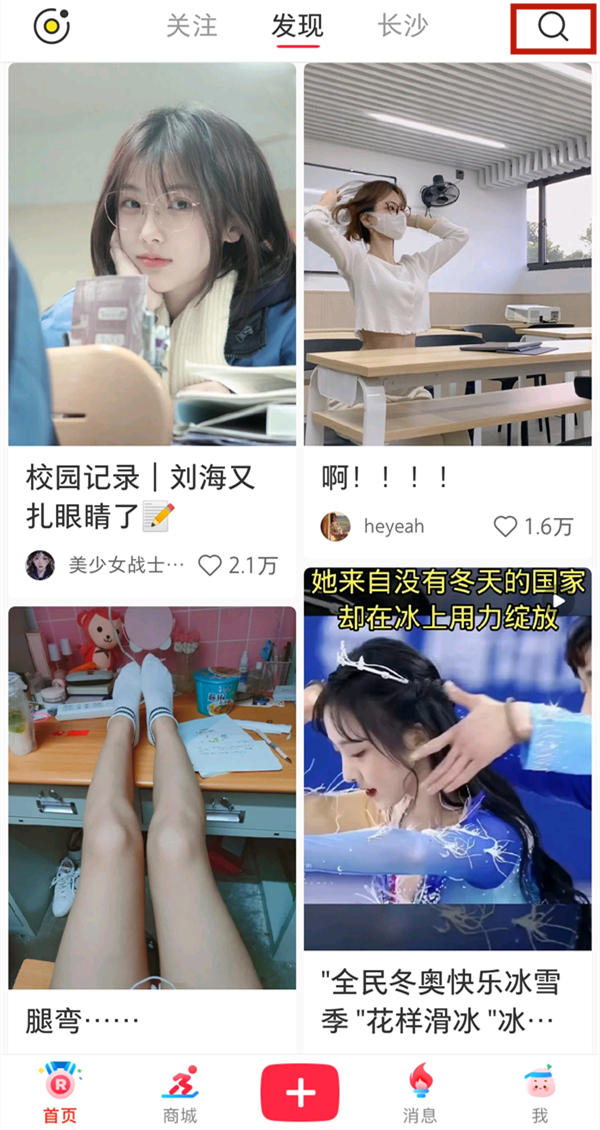Open the 商城 tab
This screenshot has height=1130, width=600.
(x=180, y=1094)
